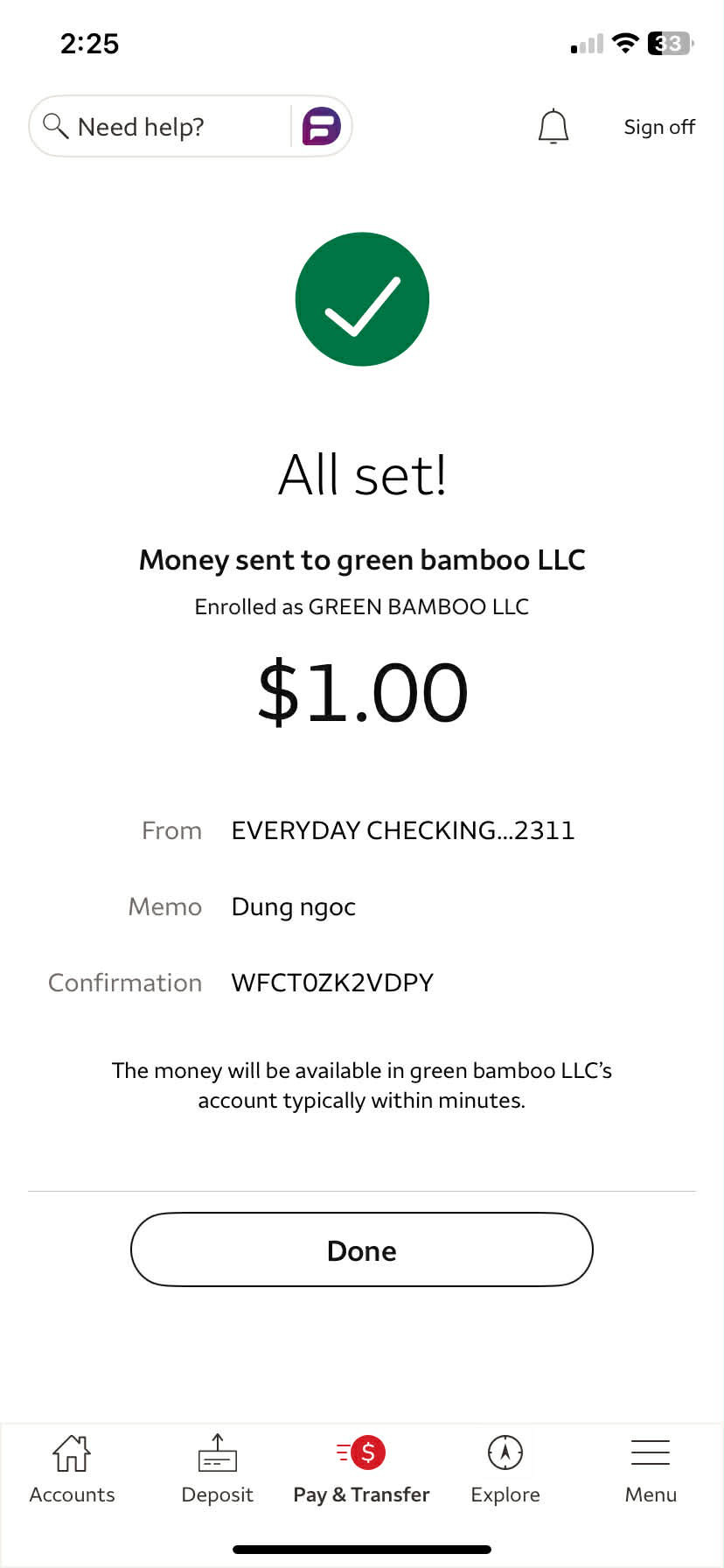Sign off of the account

[658, 127]
